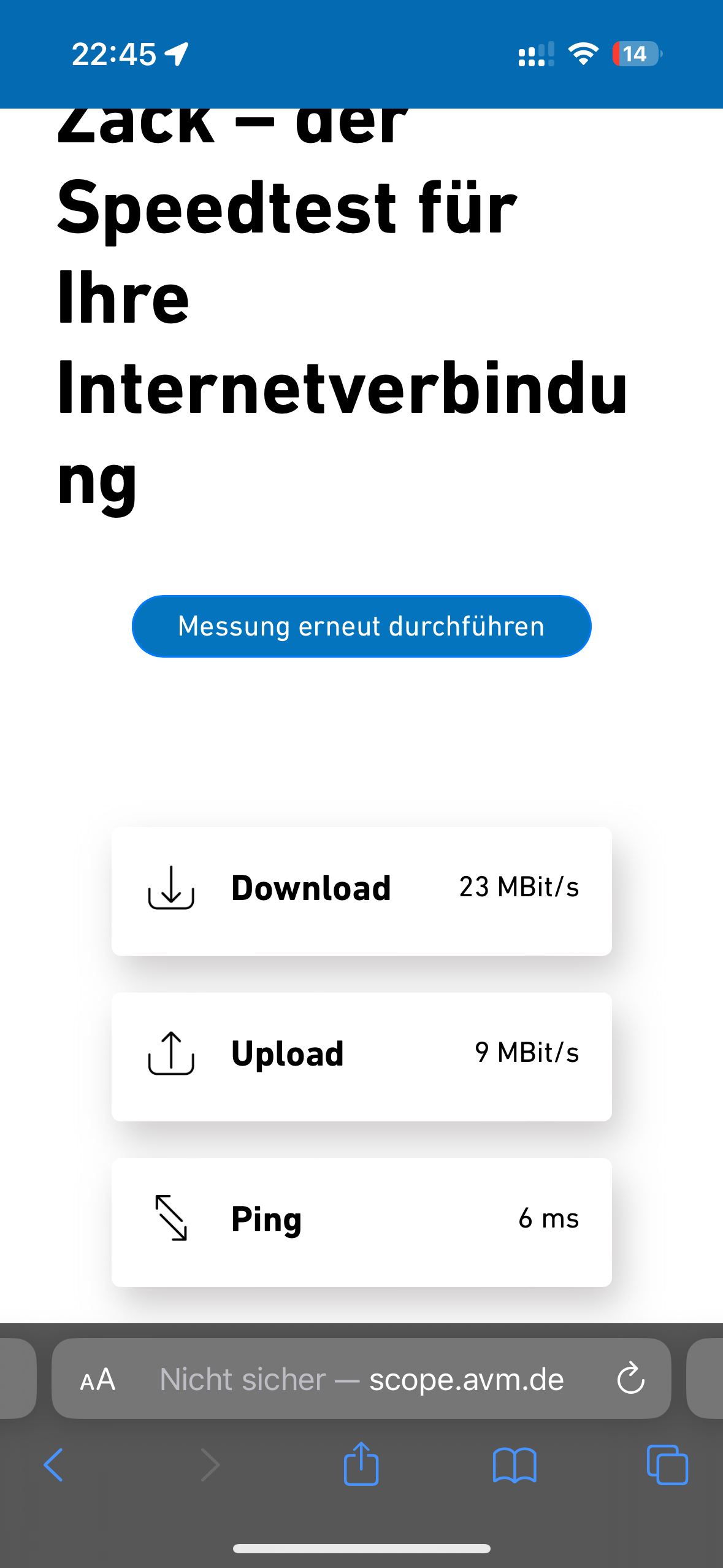Go back to the previous page
The width and height of the screenshot is (723, 1568).
click(53, 1465)
